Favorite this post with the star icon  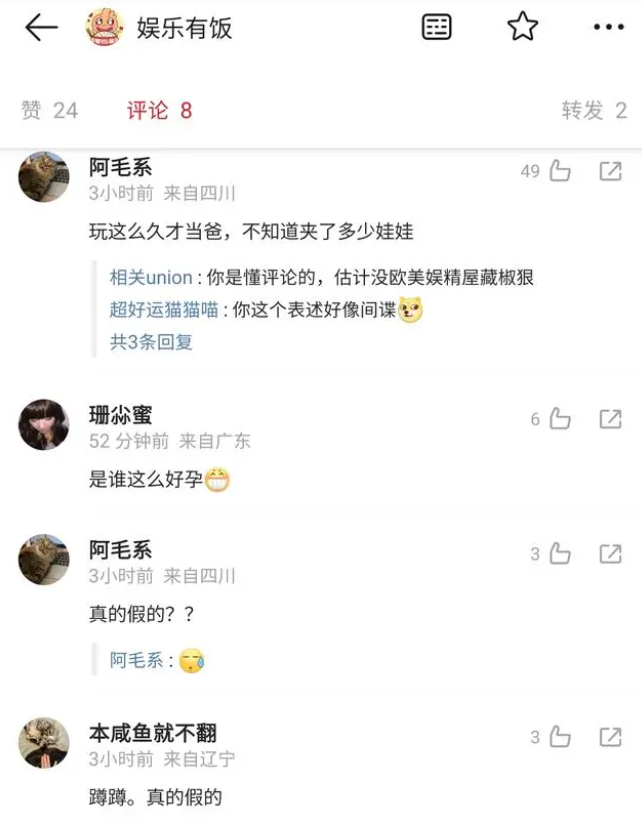coord(522,28)
